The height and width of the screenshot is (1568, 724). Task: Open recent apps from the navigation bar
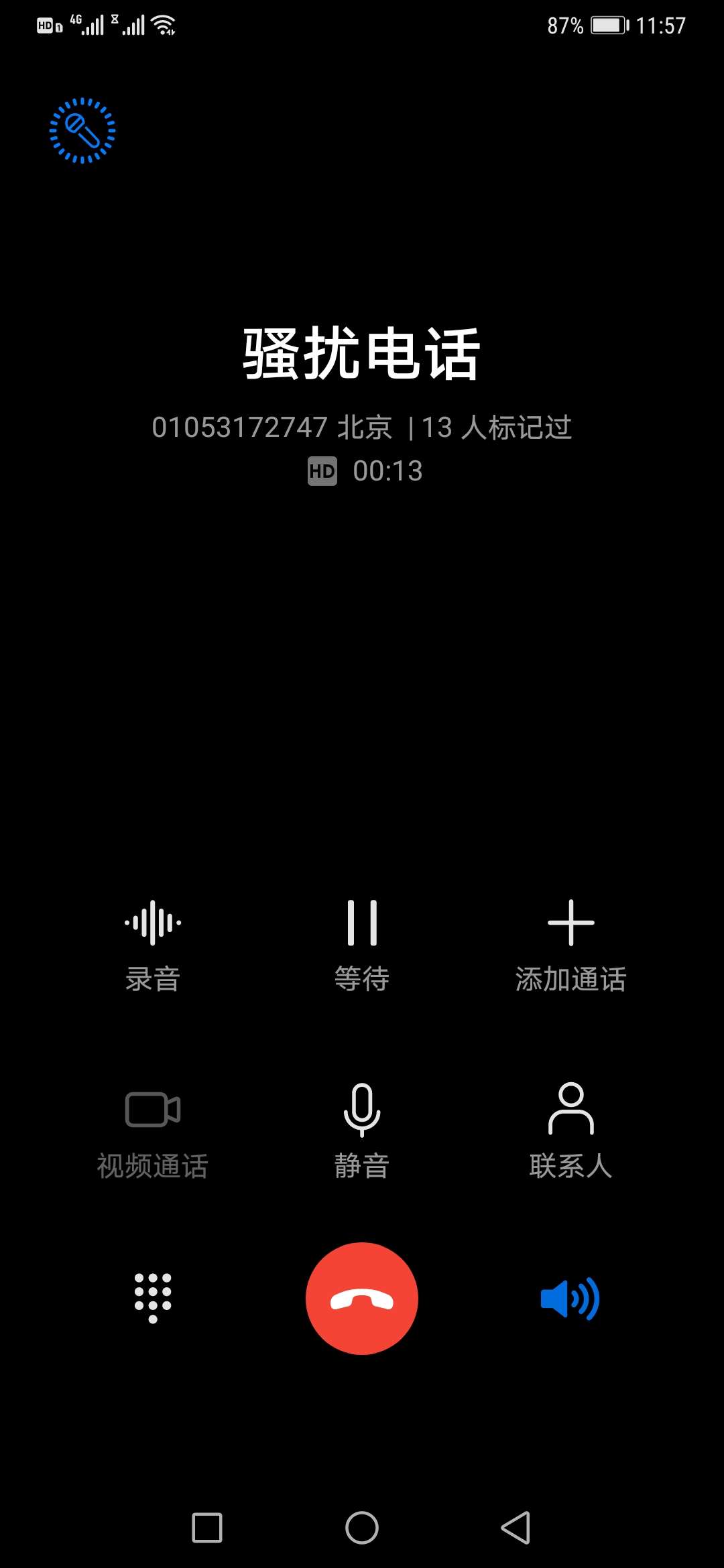point(207,1528)
